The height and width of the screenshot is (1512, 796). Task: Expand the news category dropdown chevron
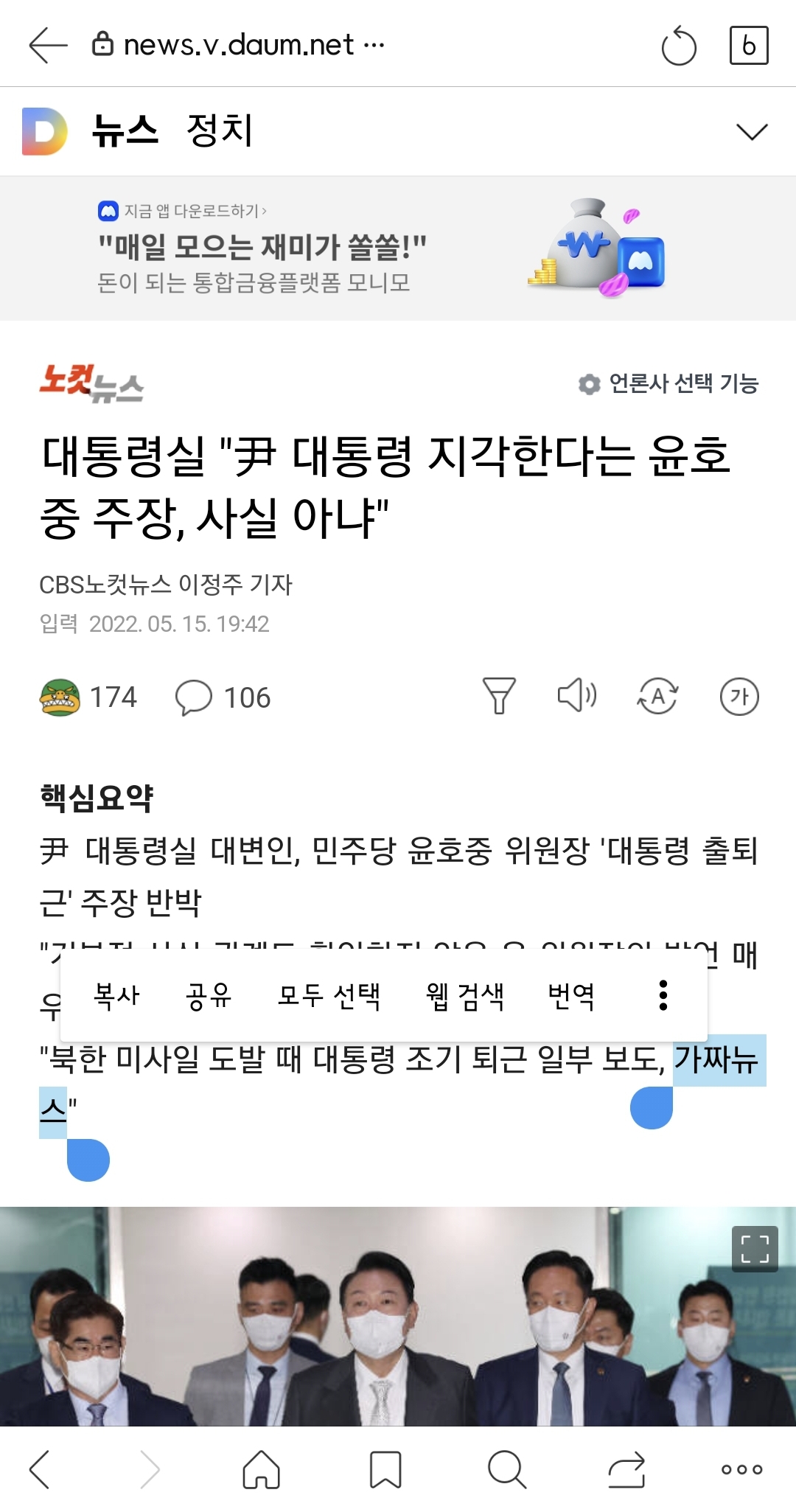click(752, 132)
